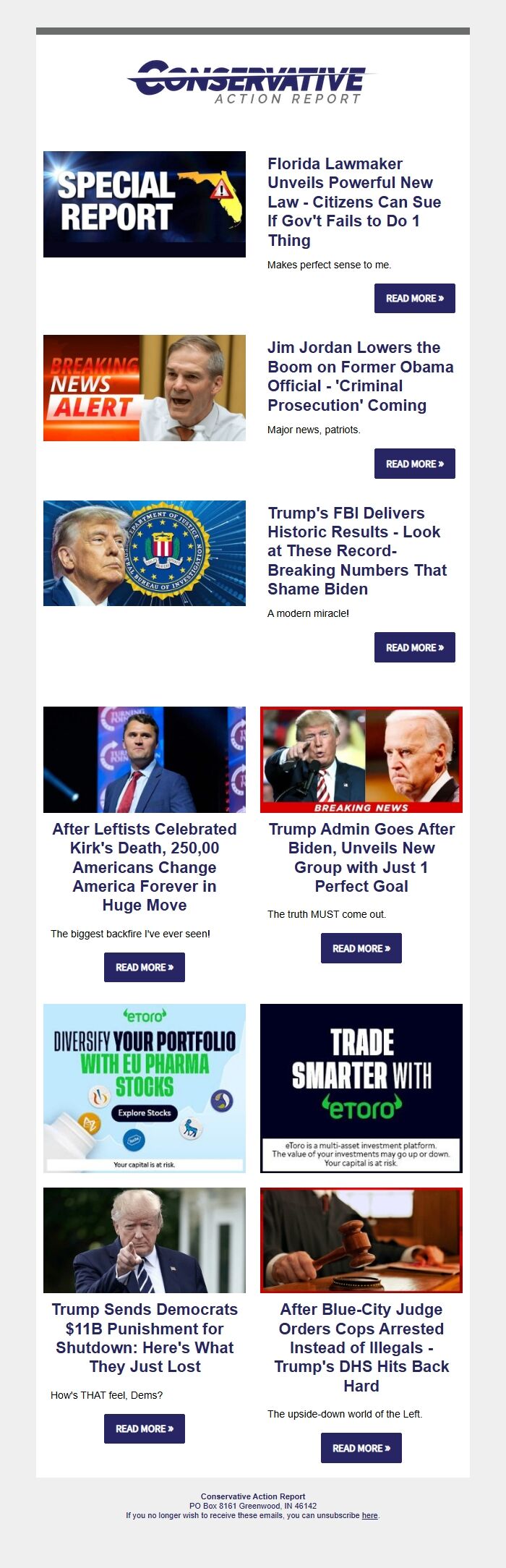This screenshot has width=506, height=1568.
Task: Tap Read More under Trump Admin Goes After Biden
Action: click(x=361, y=948)
